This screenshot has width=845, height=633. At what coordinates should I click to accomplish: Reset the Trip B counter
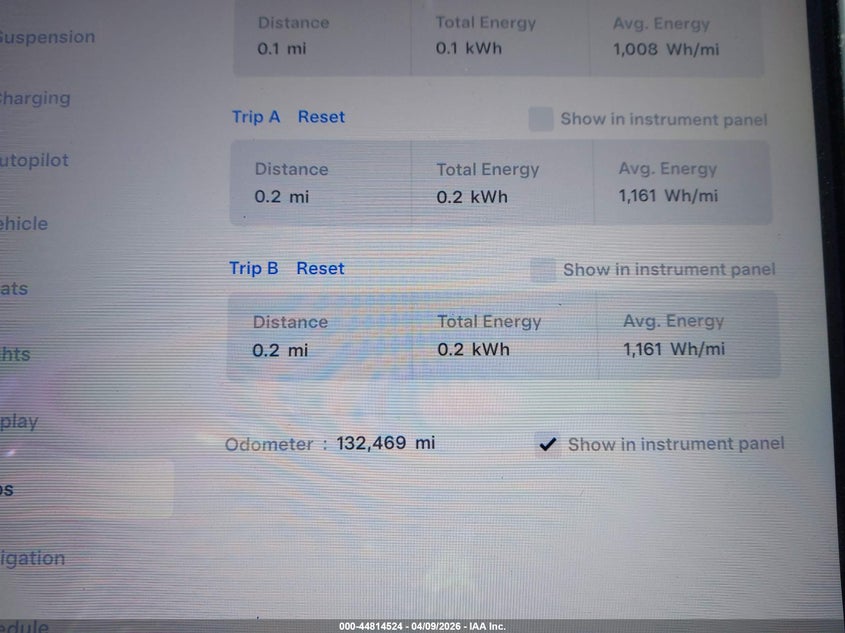tap(320, 268)
